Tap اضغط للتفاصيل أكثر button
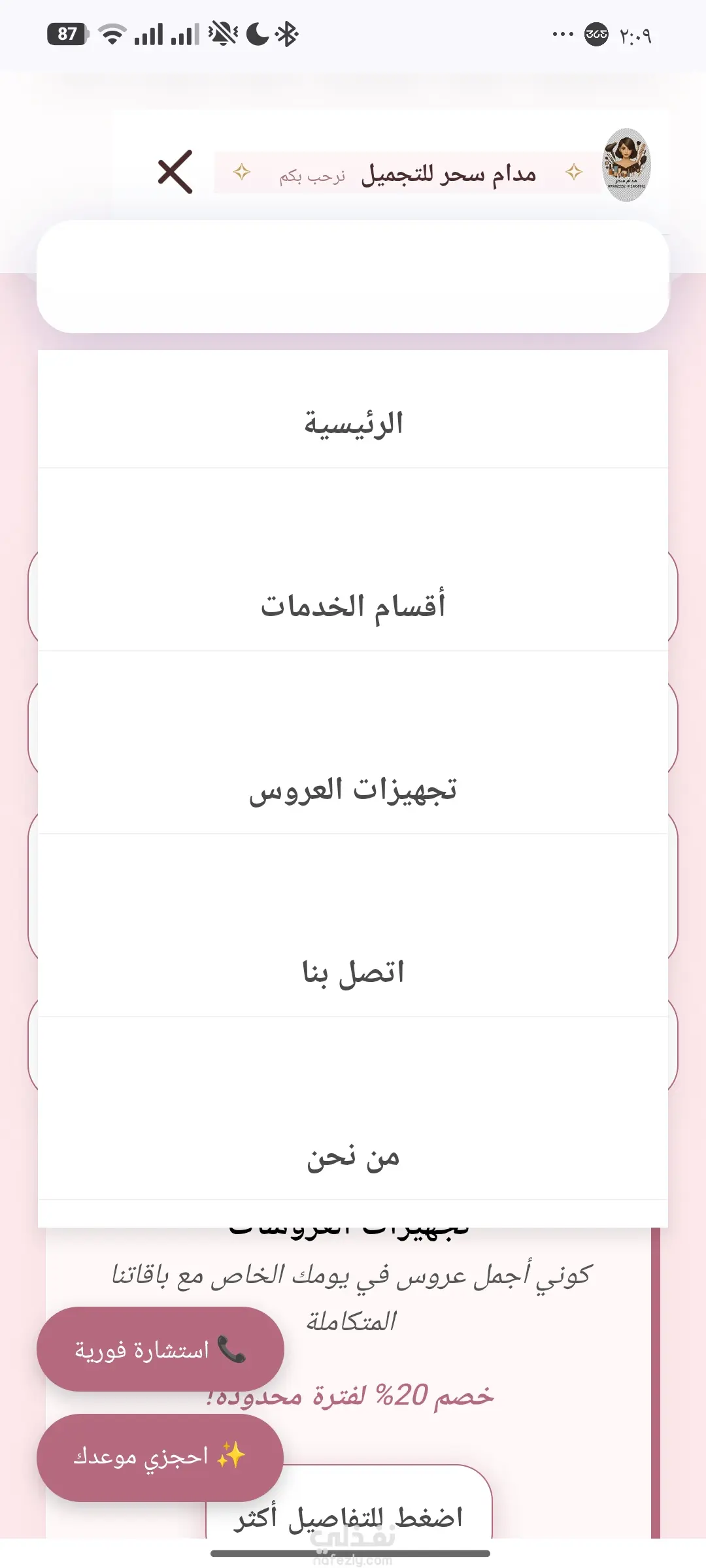This screenshot has height=1568, width=706. pos(349,1516)
